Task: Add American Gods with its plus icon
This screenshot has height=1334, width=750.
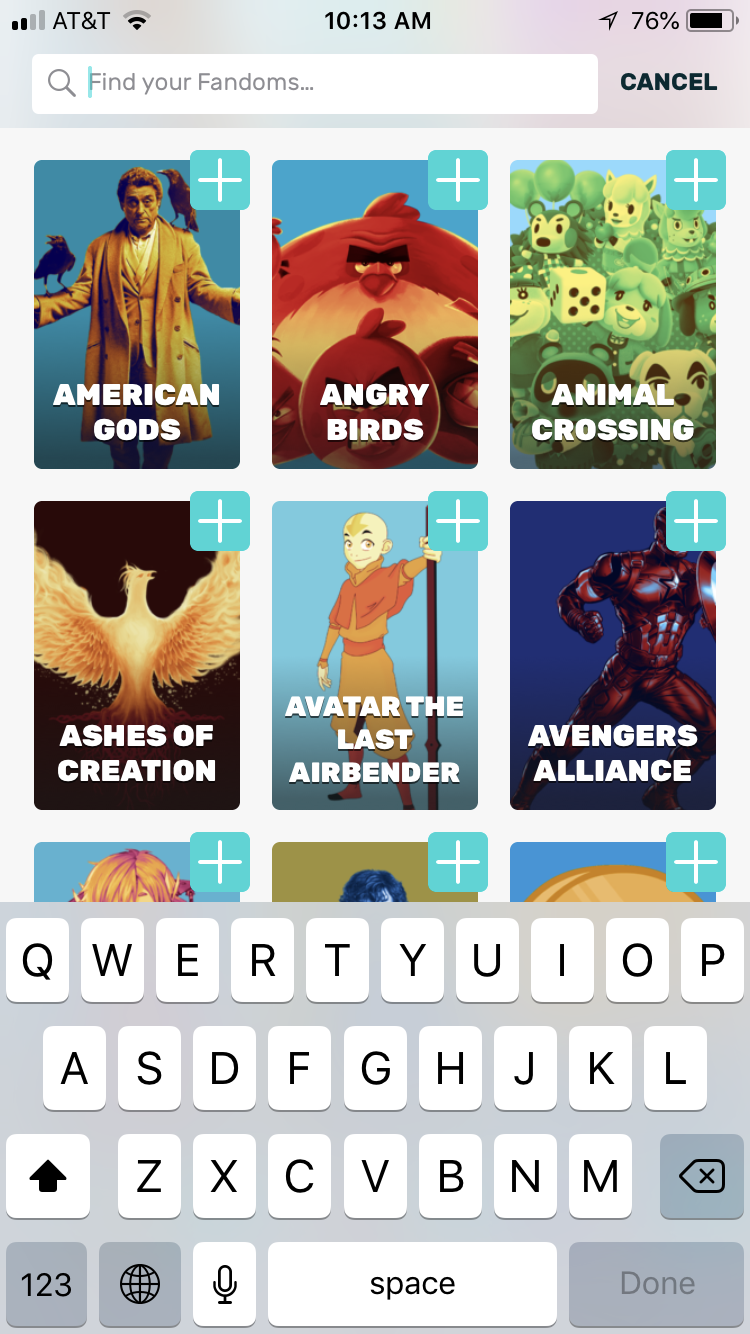Action: pos(220,180)
